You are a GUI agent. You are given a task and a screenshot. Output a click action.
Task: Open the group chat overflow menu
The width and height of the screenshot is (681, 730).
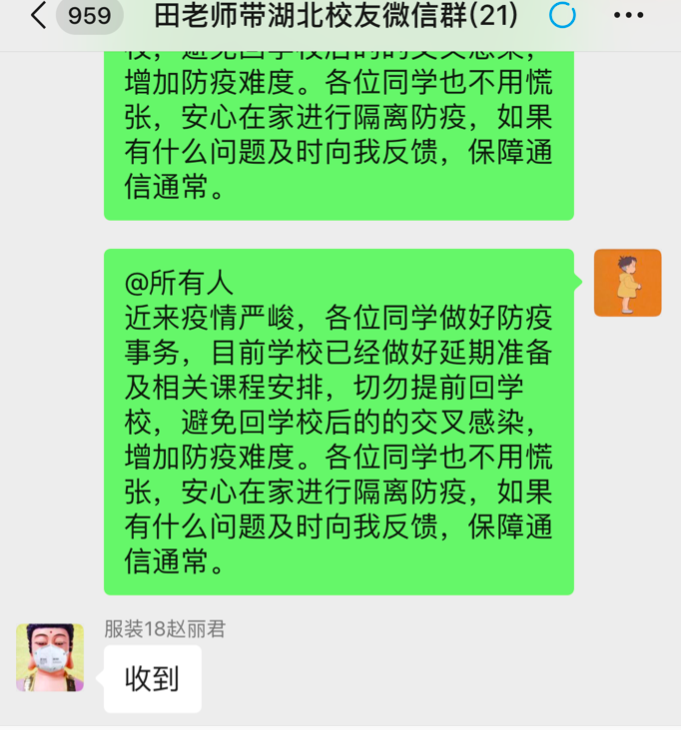click(x=628, y=16)
